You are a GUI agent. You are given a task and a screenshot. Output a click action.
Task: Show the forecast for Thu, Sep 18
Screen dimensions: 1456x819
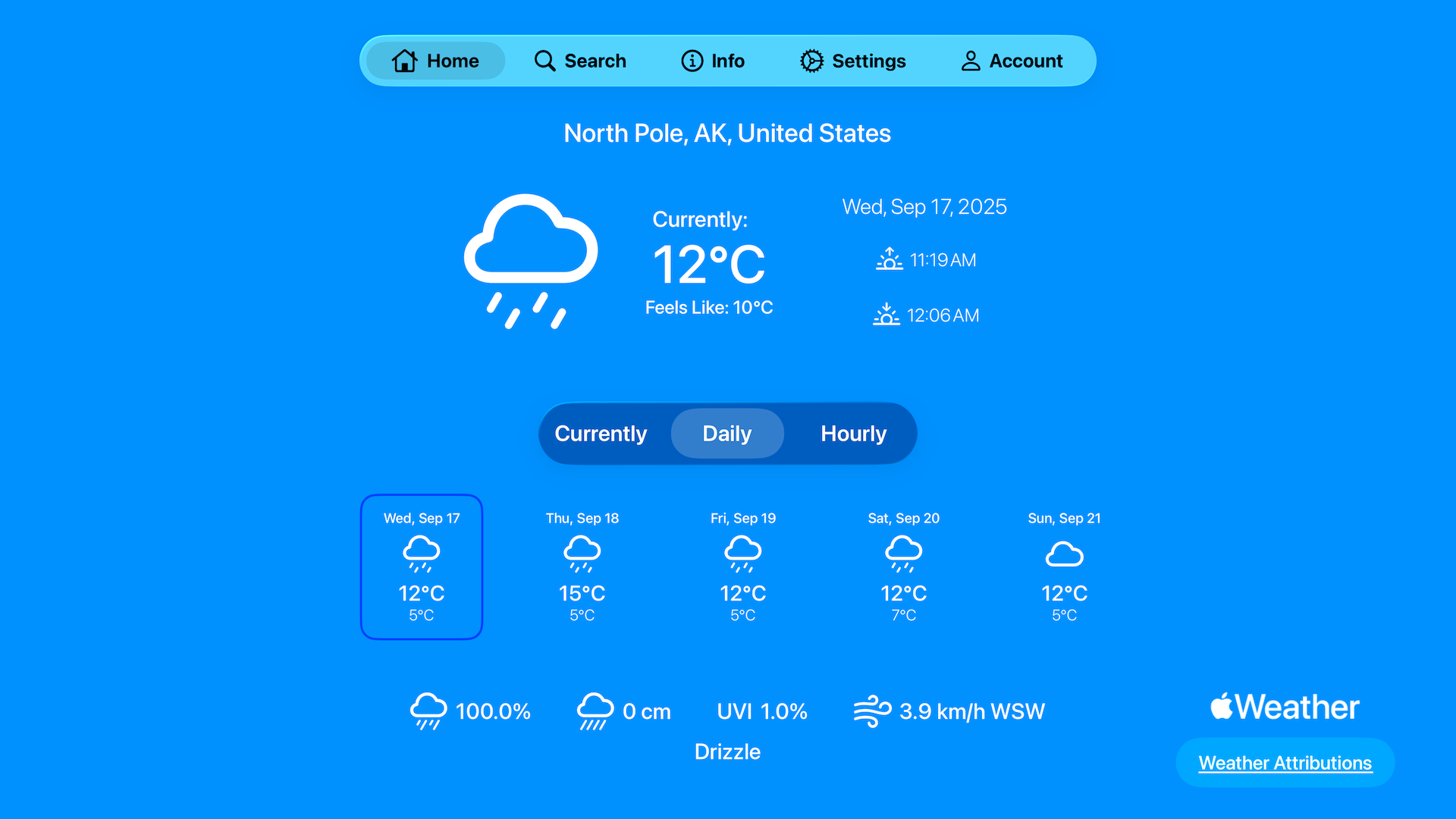pyautogui.click(x=582, y=566)
